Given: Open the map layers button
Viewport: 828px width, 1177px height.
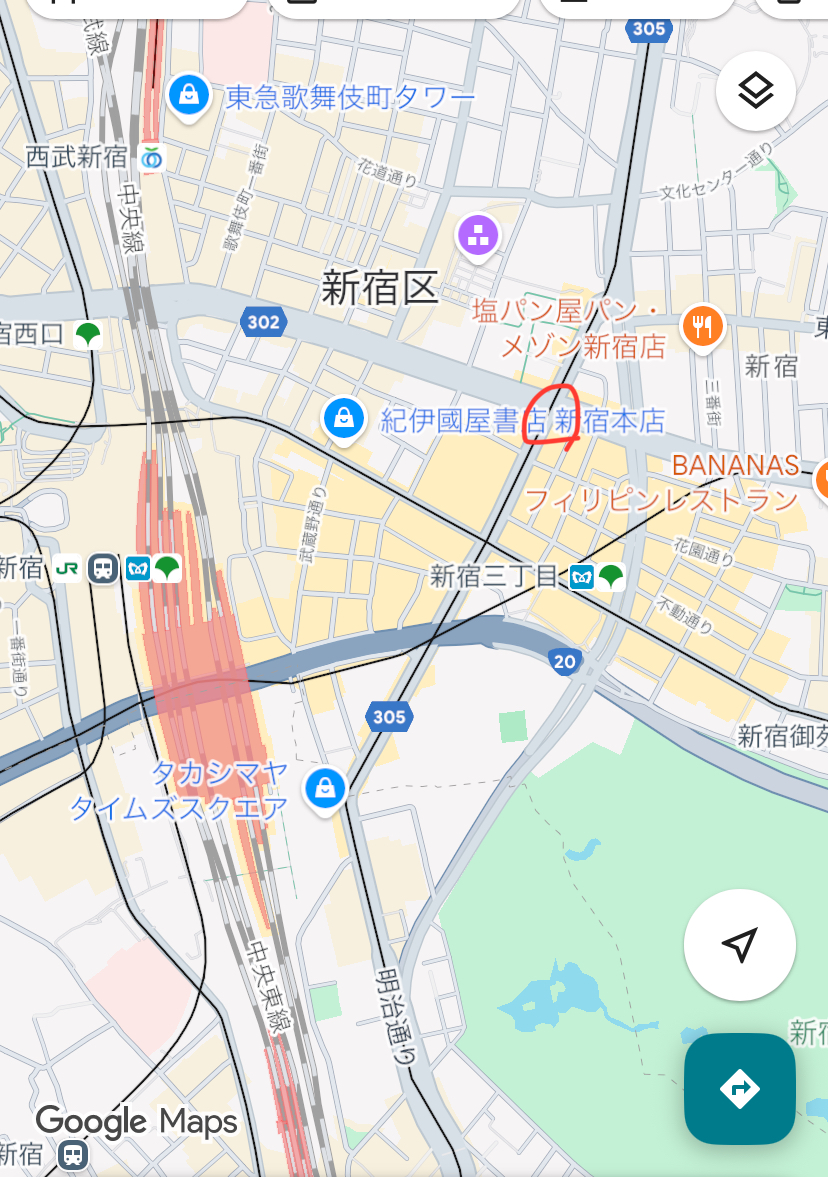Looking at the screenshot, I should click(x=756, y=91).
